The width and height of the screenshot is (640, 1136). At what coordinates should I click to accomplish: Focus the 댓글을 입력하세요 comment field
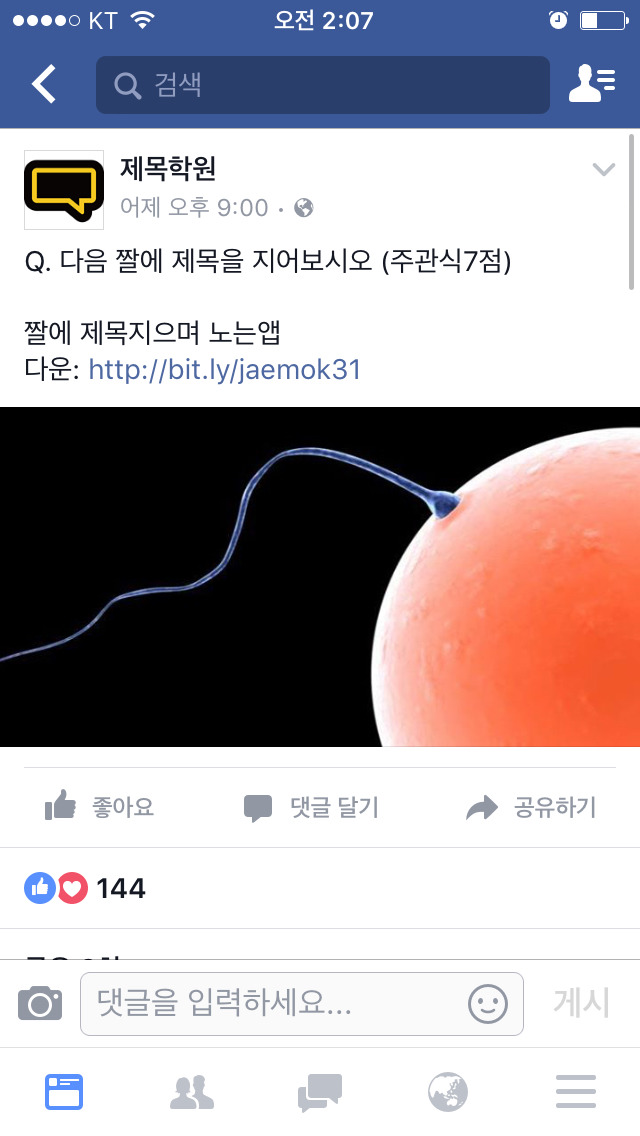pos(270,1004)
